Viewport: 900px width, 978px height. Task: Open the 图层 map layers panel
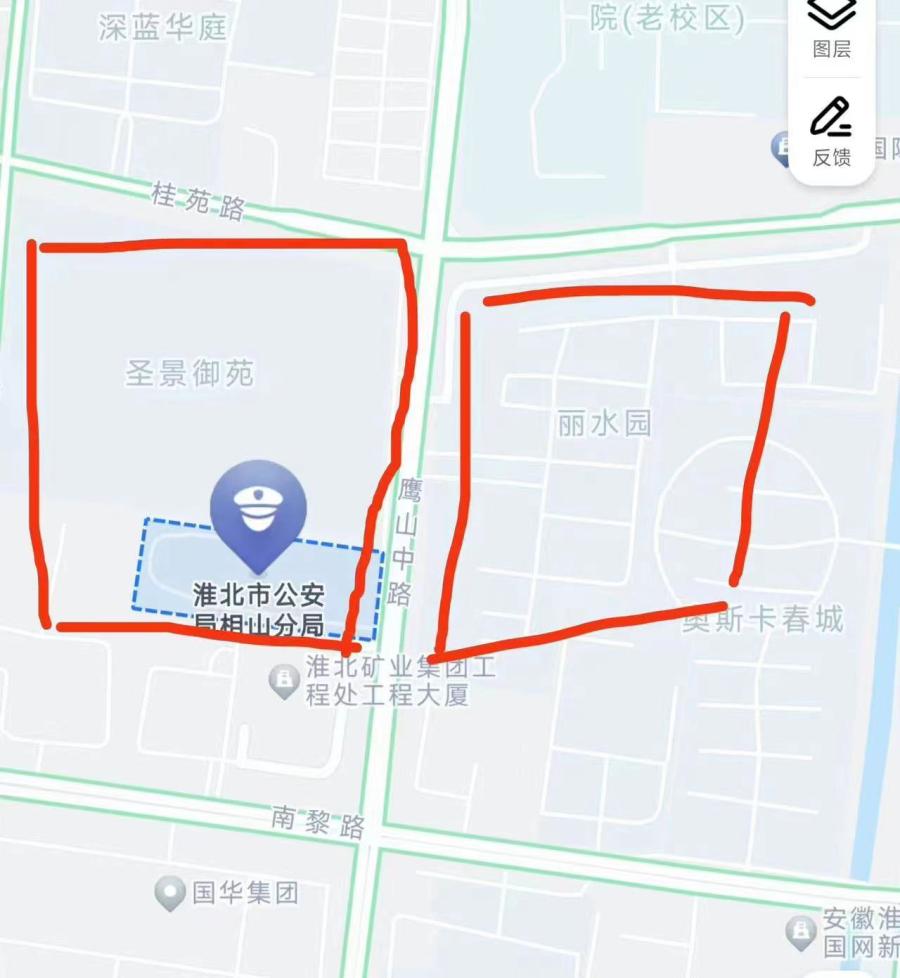(x=831, y=26)
